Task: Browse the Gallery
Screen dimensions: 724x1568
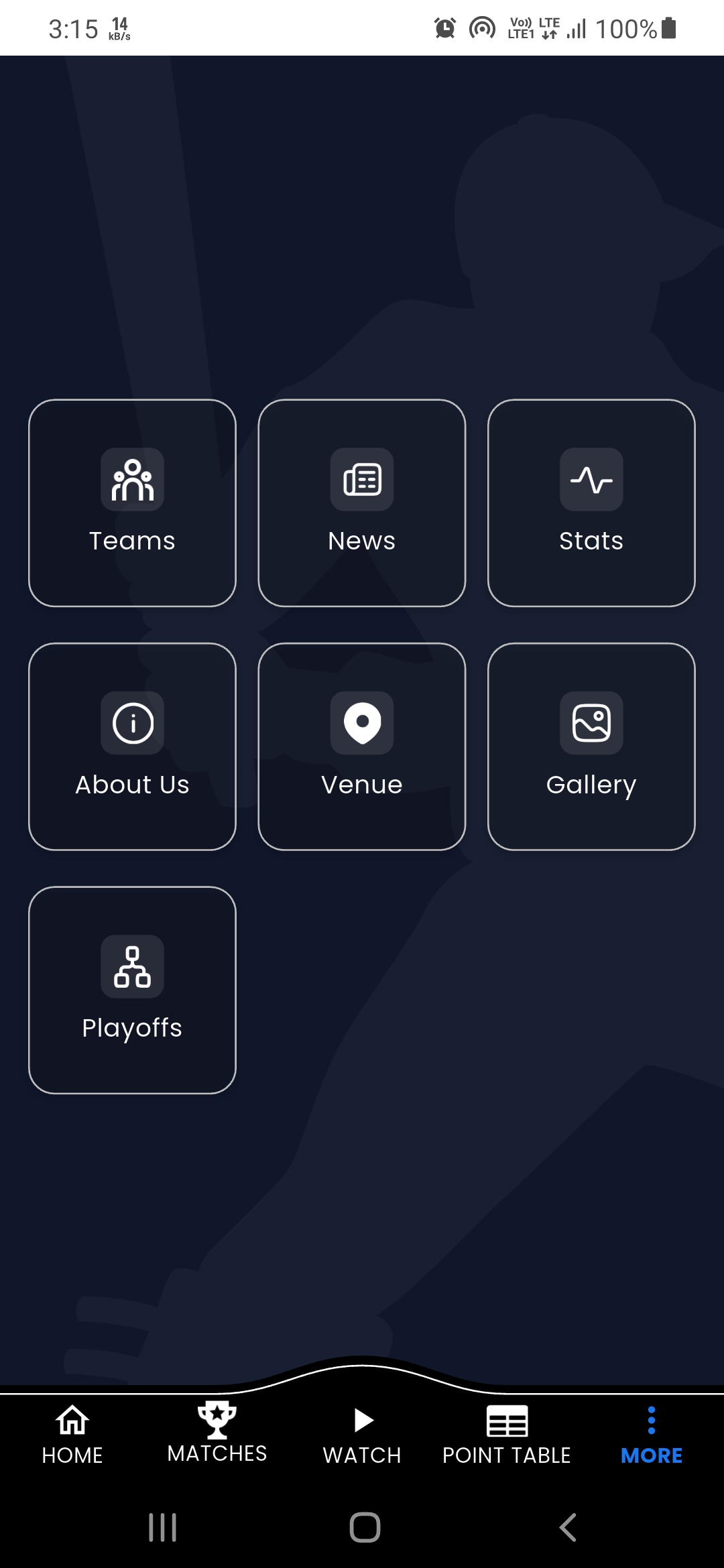Action: click(591, 746)
